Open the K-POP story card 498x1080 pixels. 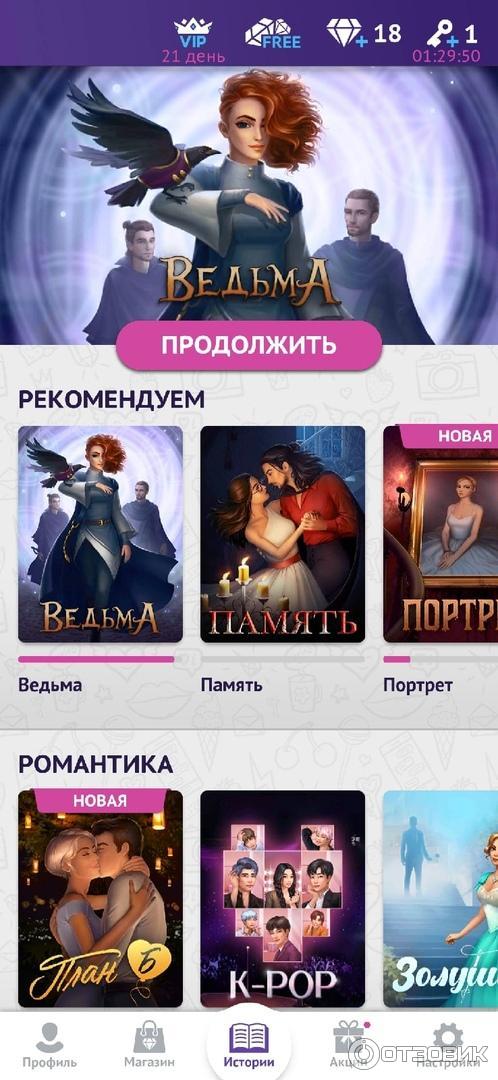(282, 898)
